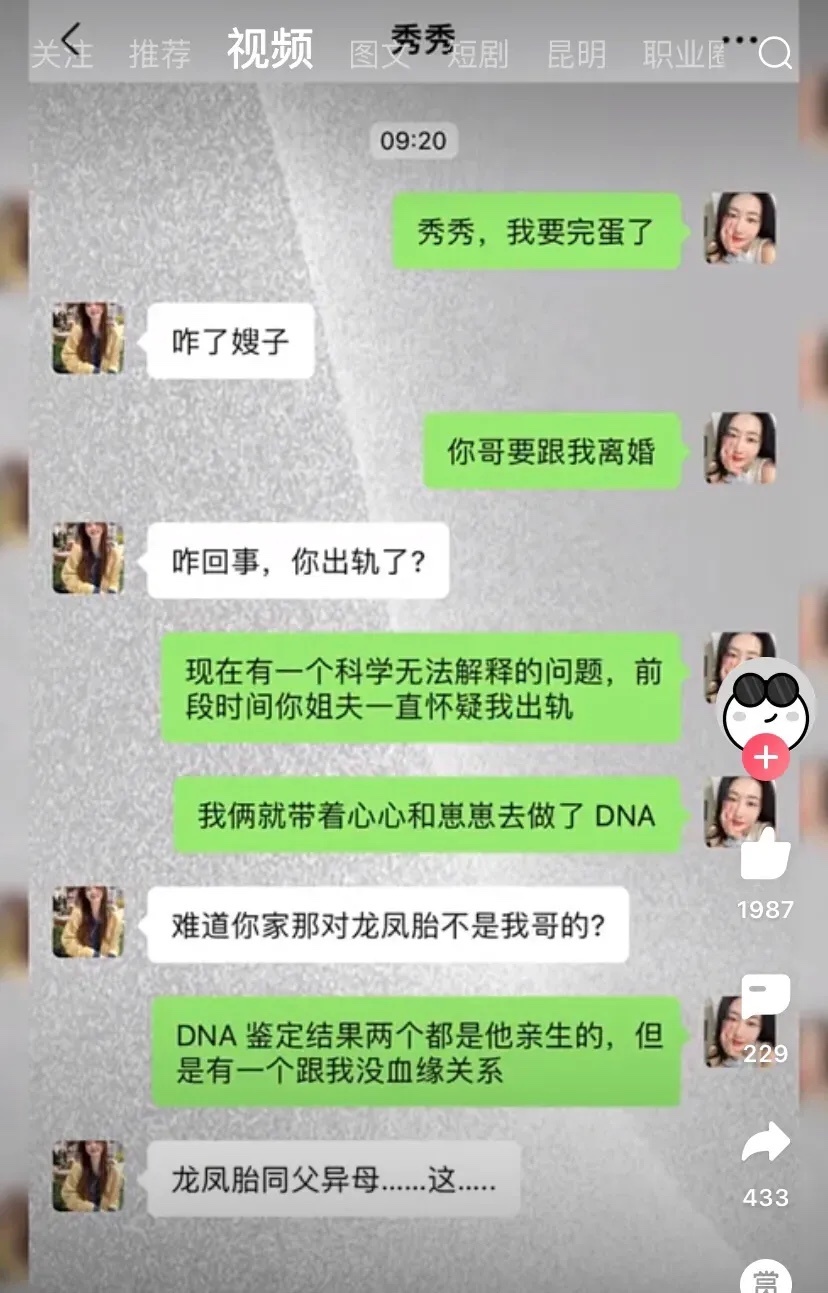Open the 图文 tab
The image size is (828, 1293).
click(x=378, y=55)
